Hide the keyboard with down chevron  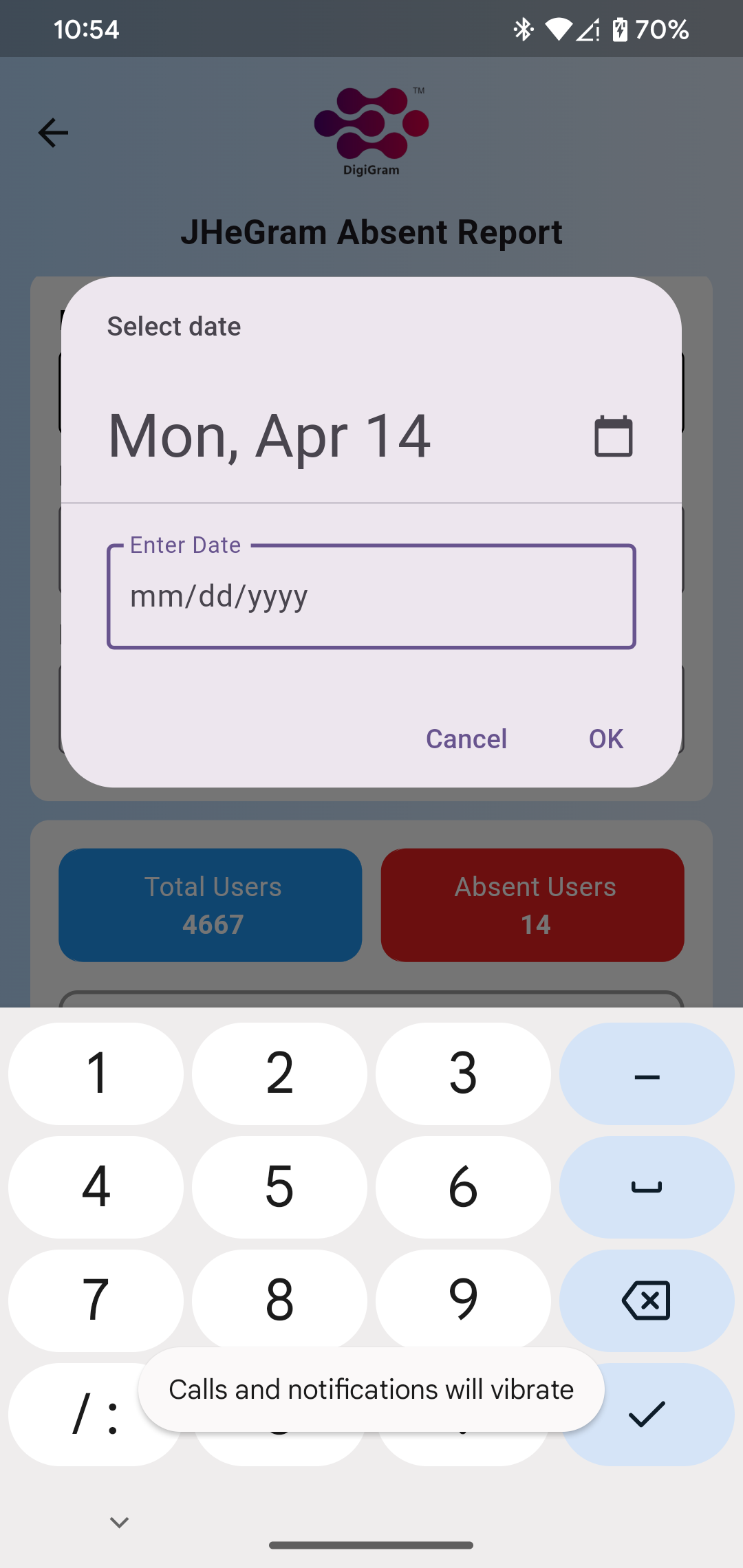[x=120, y=1523]
